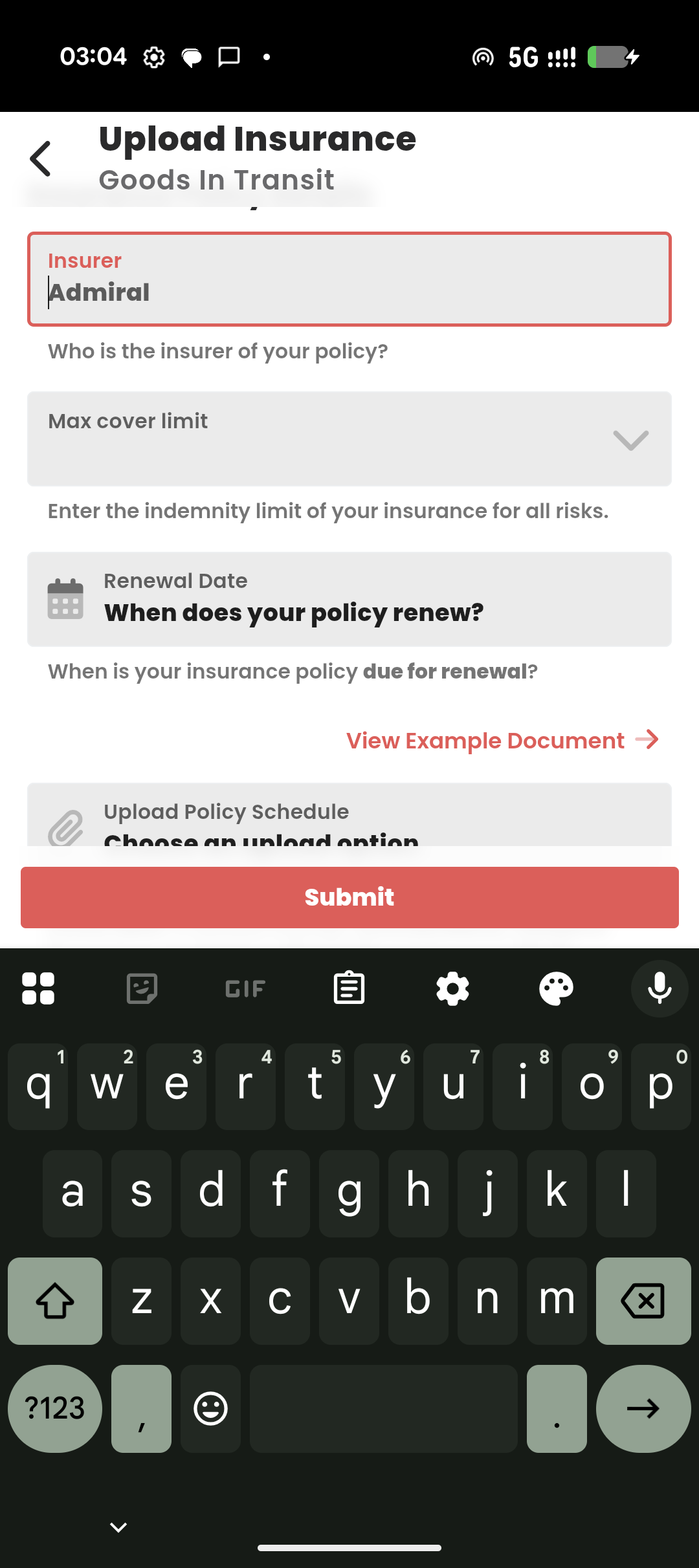Hide the keyboard with the down chevron
This screenshot has height=1568, width=699.
[118, 1527]
